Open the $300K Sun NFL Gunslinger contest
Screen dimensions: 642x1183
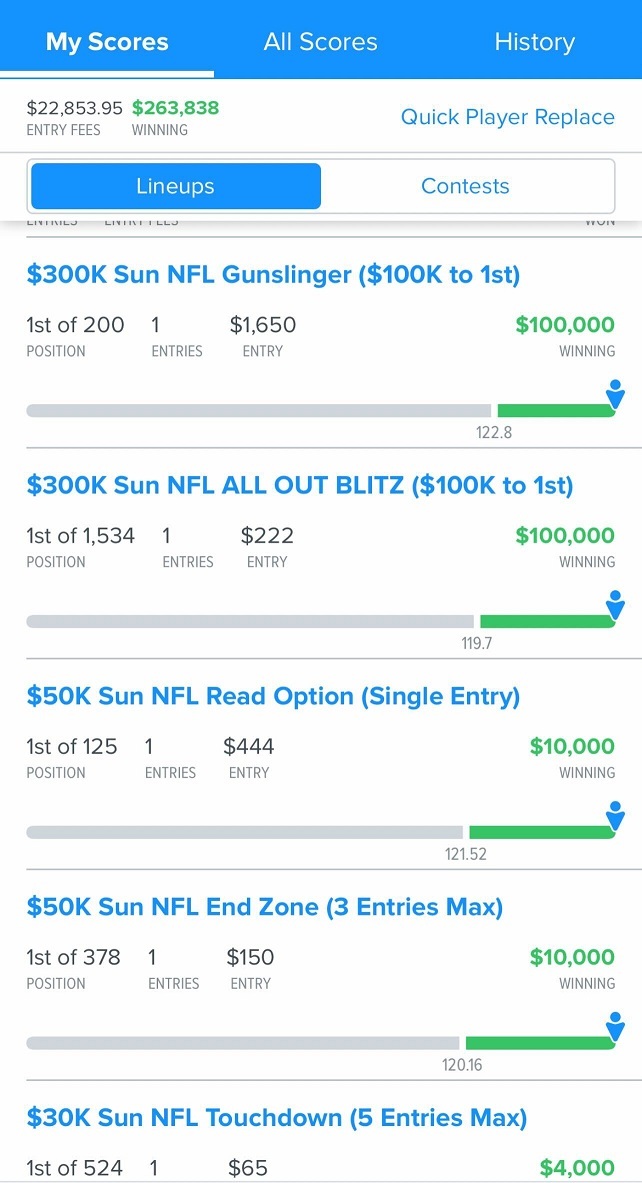(273, 275)
